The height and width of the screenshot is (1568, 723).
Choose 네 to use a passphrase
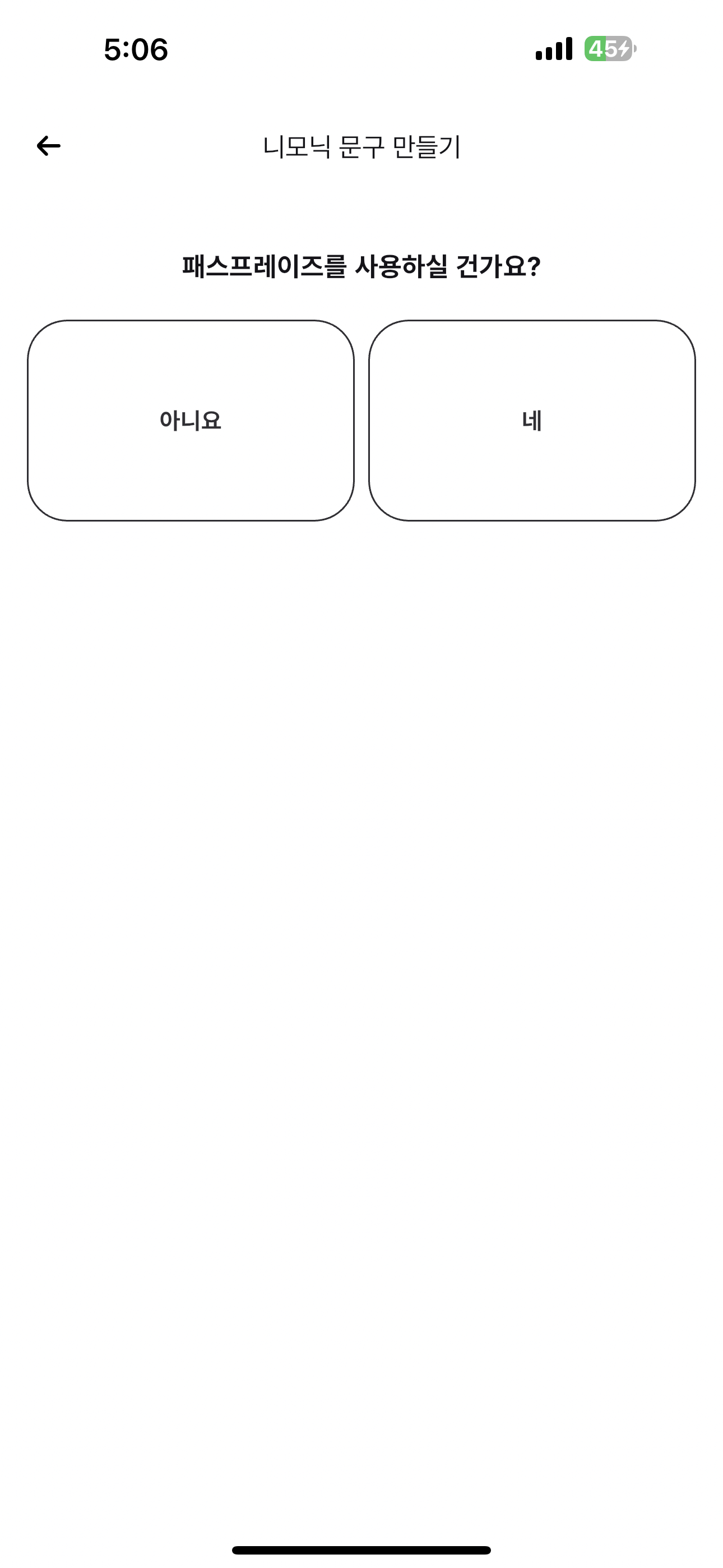(531, 420)
